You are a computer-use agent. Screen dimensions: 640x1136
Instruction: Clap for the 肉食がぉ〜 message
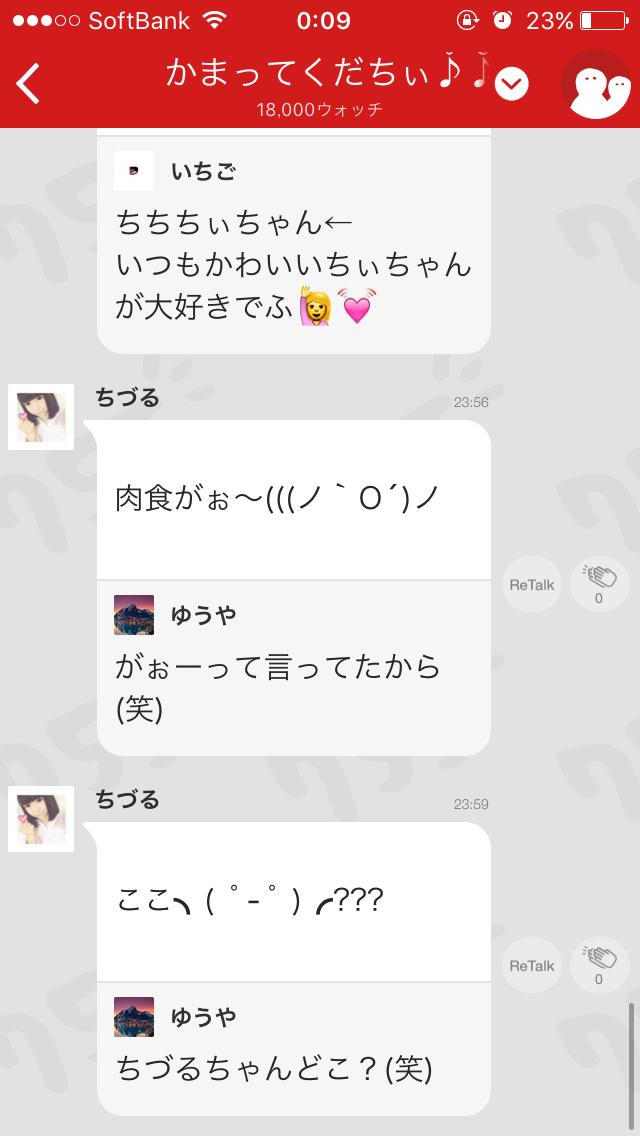tap(599, 585)
